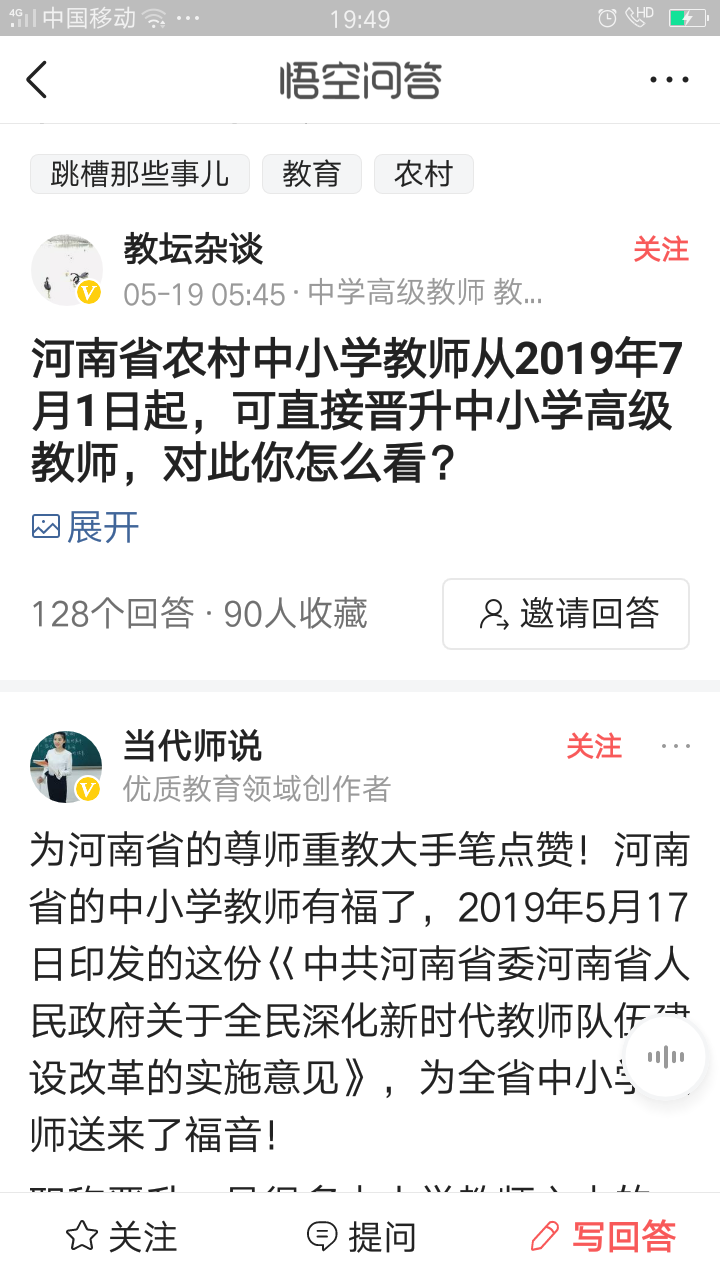Select the 教育 topic chip
The width and height of the screenshot is (720, 1280).
(x=312, y=174)
